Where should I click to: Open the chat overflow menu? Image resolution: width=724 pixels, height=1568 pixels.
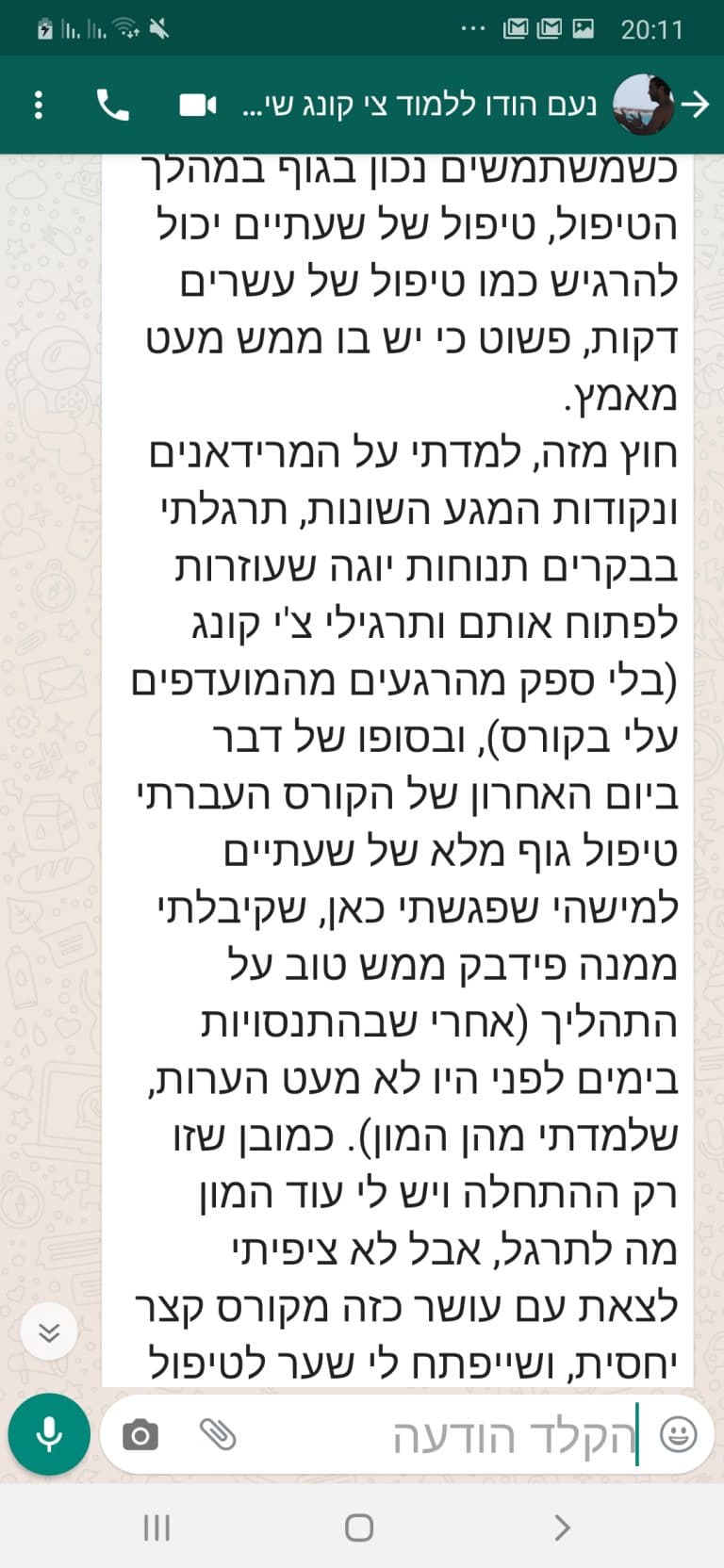point(39,105)
